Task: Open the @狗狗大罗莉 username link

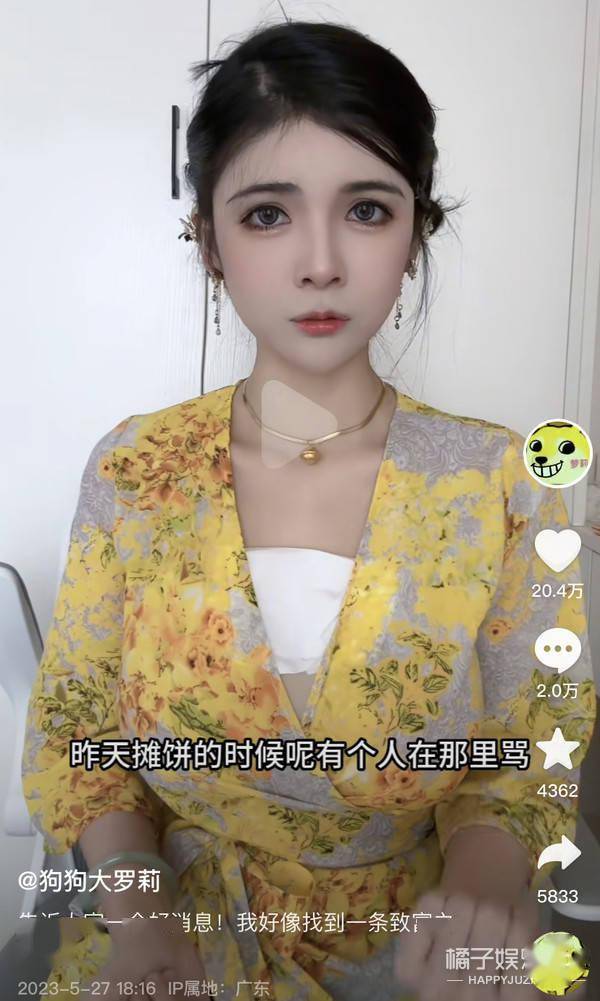Action: (x=90, y=881)
